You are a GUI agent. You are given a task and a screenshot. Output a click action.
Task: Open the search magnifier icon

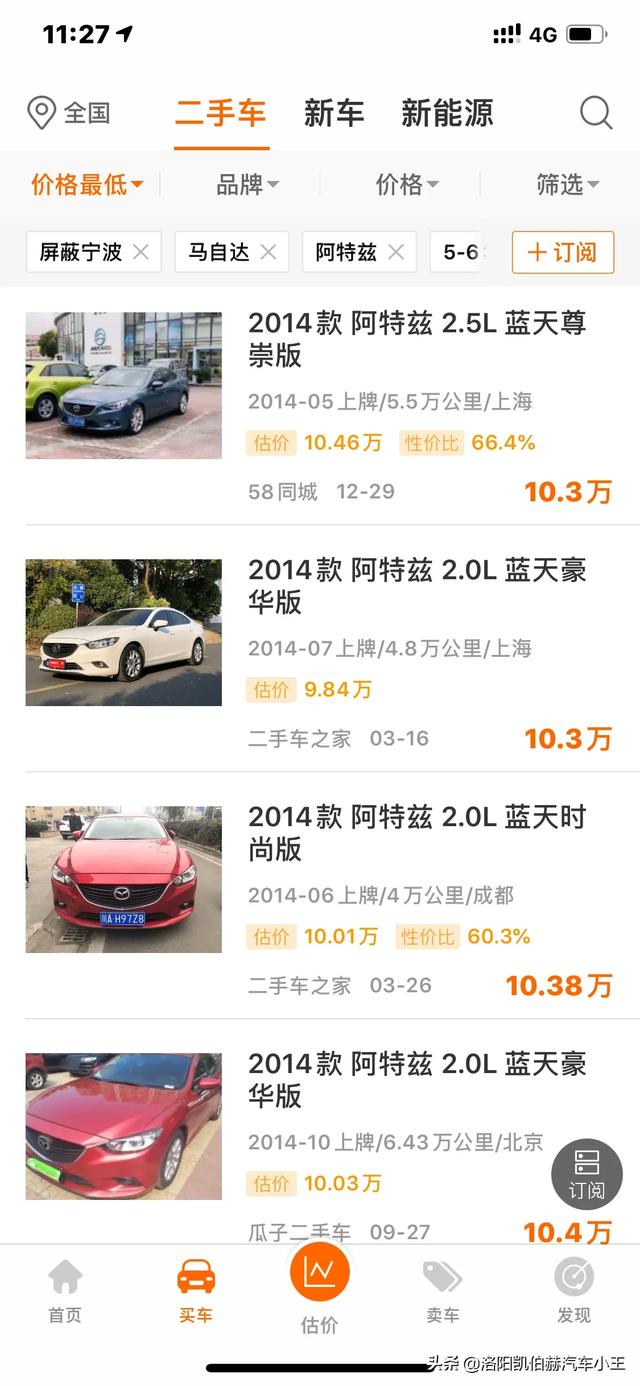[596, 113]
